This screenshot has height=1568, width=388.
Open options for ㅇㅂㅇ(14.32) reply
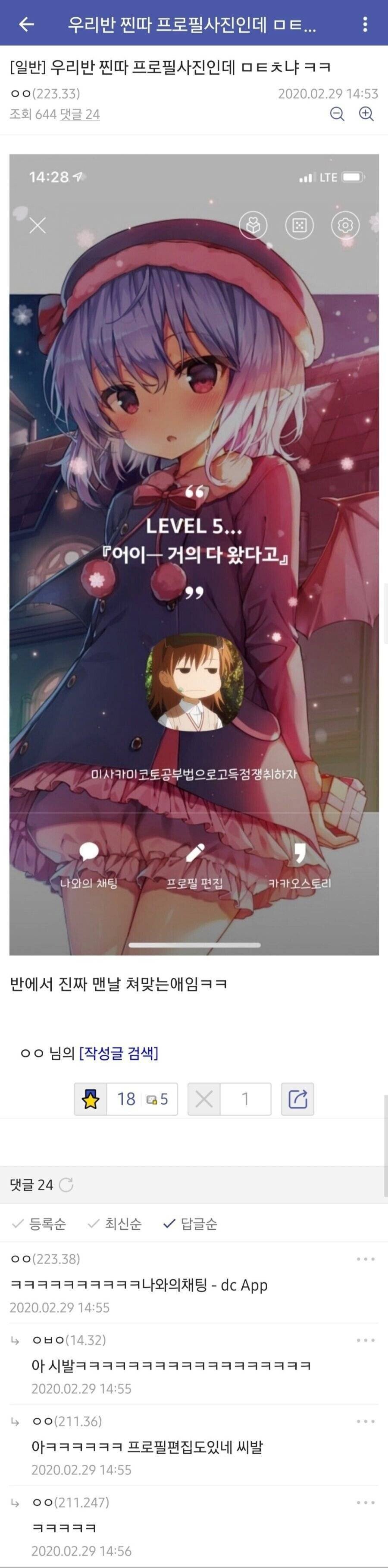coord(366,1340)
